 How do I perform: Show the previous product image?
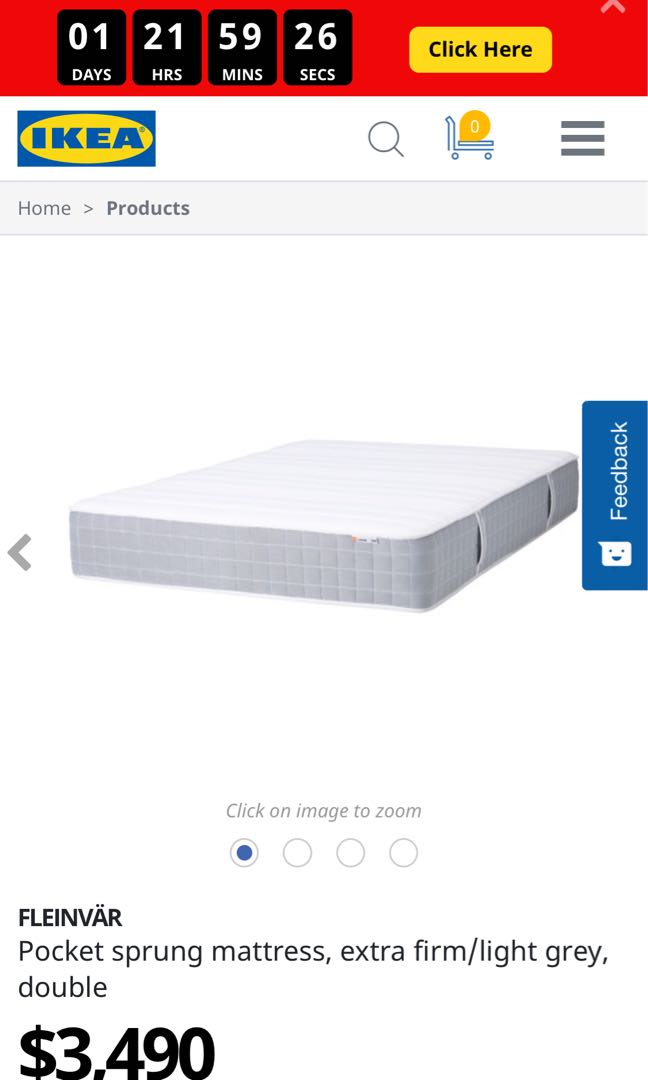tap(20, 552)
